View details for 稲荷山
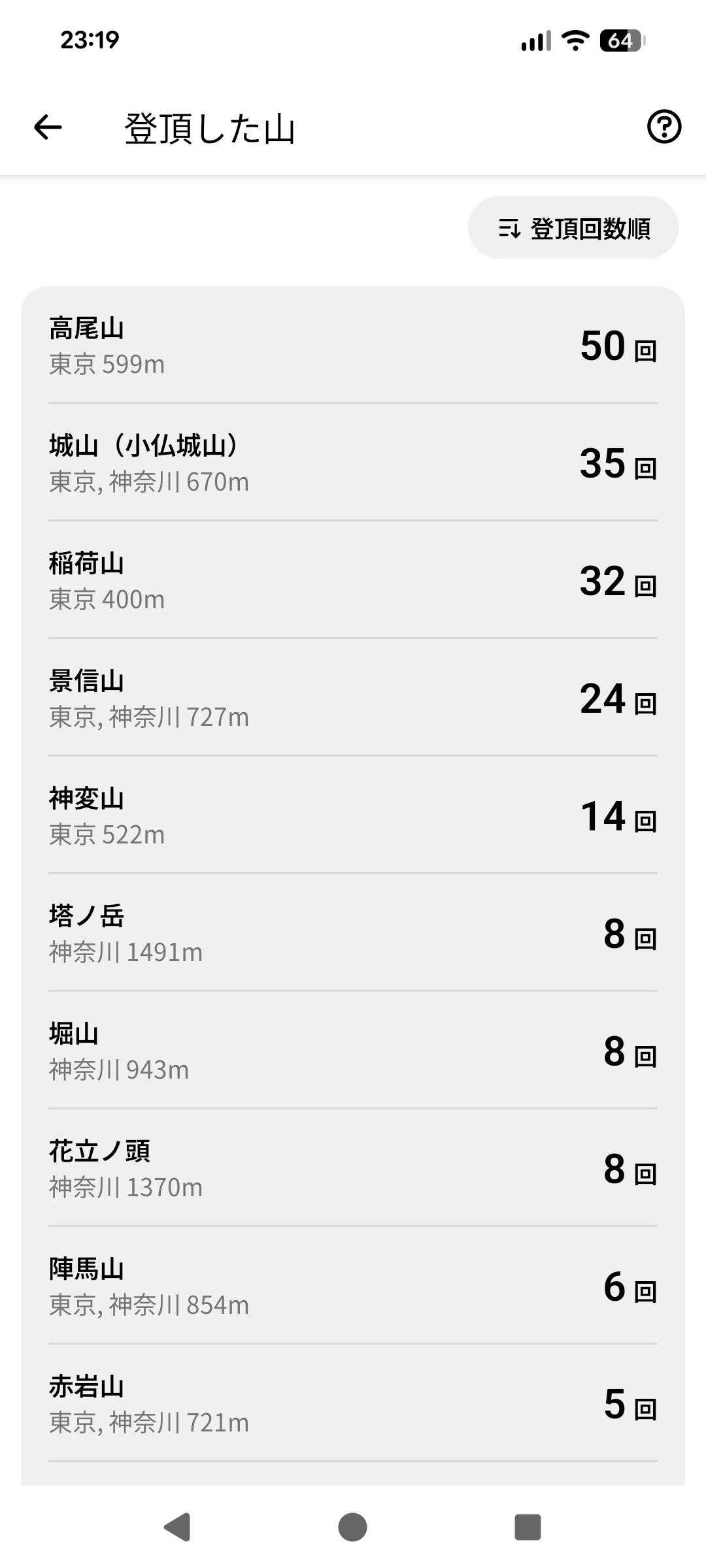 (353, 580)
